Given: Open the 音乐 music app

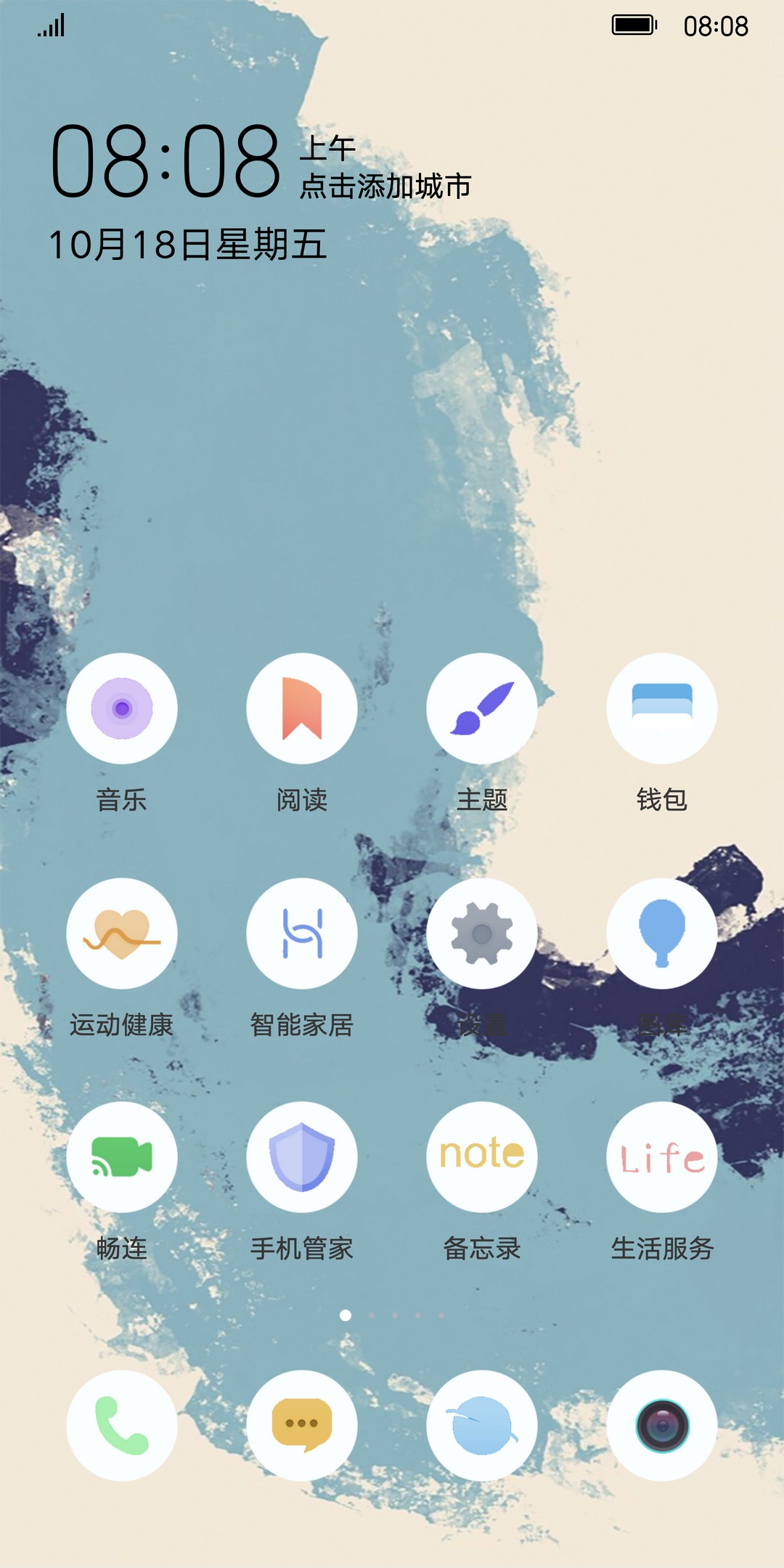Looking at the screenshot, I should coord(122,709).
